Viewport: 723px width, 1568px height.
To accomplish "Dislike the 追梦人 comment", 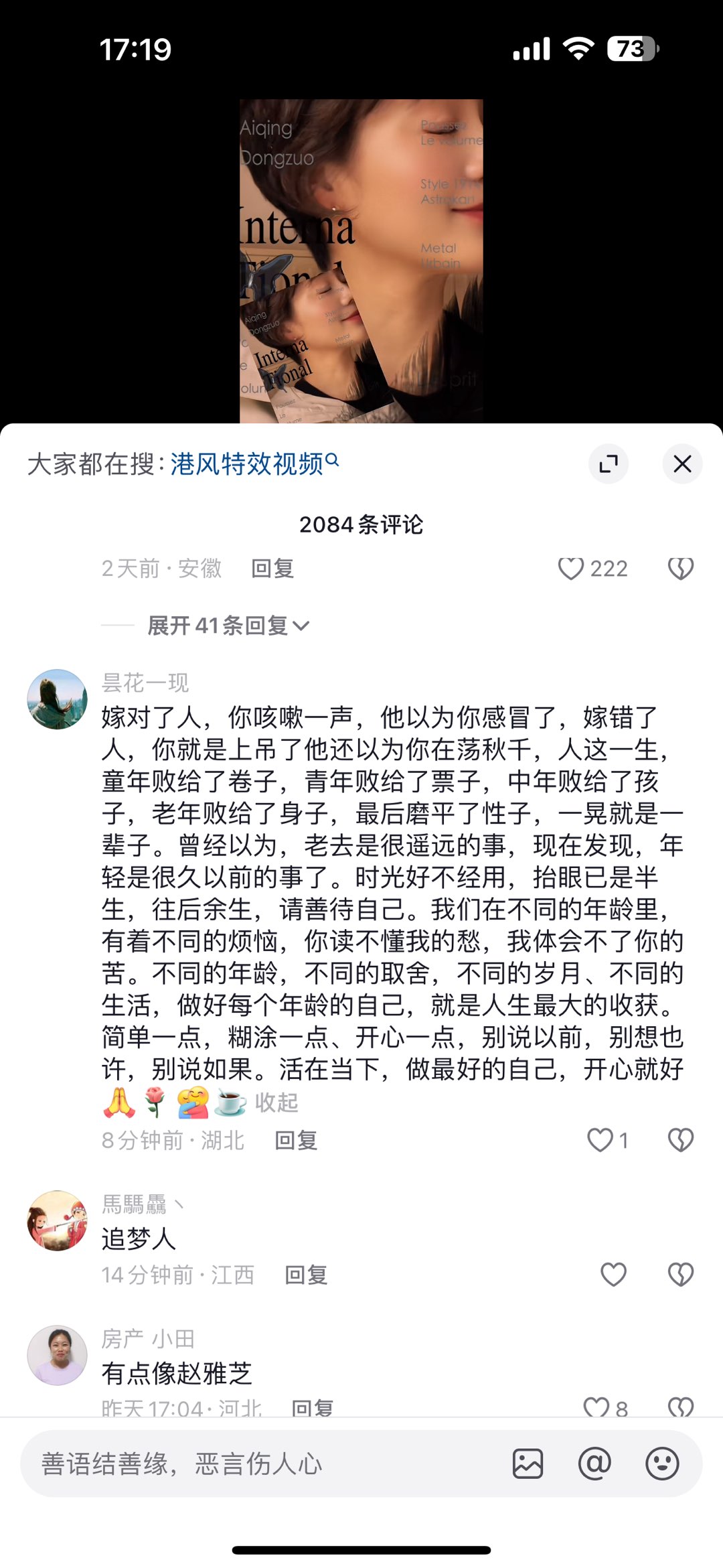I will coord(680,1275).
